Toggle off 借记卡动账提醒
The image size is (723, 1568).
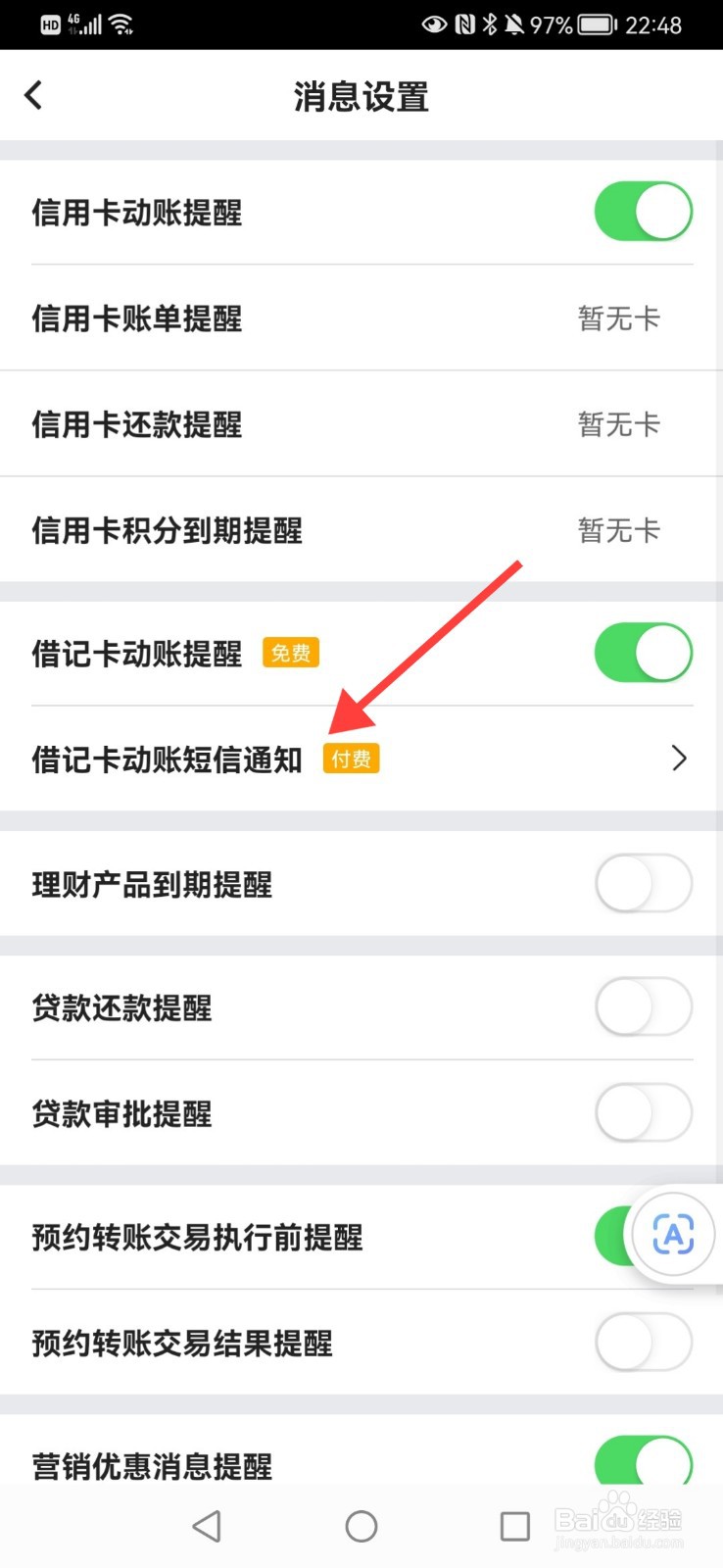(643, 652)
